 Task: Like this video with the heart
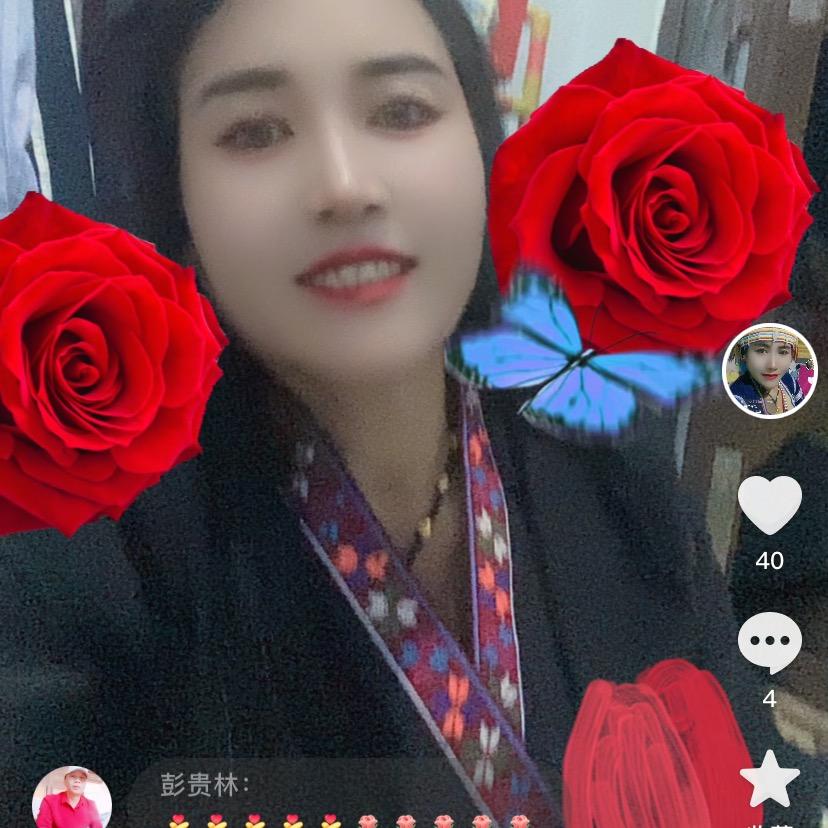coord(769,505)
